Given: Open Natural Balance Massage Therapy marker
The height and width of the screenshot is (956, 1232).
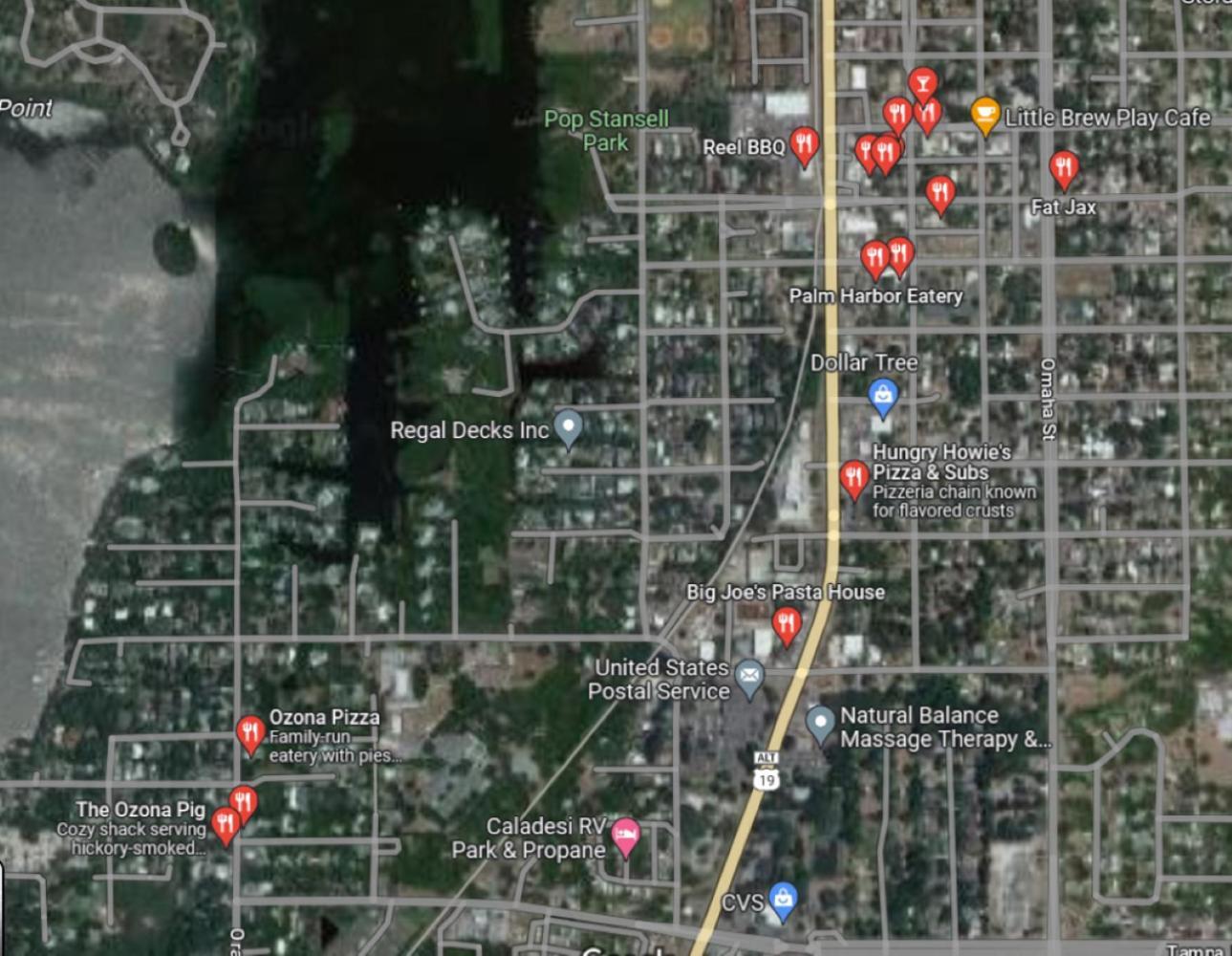Looking at the screenshot, I should pyautogui.click(x=819, y=724).
